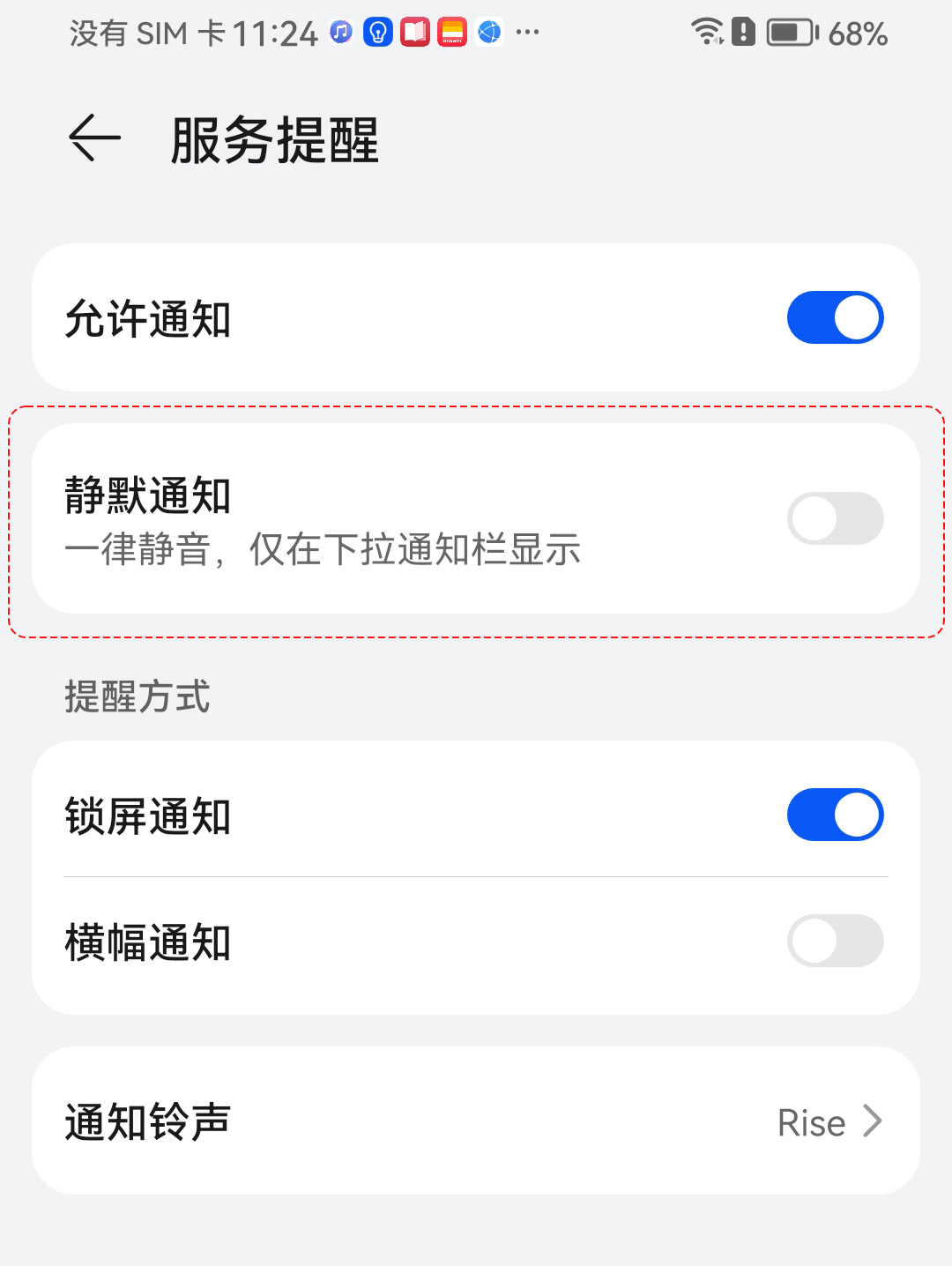Disable the 锁屏通知 switch

point(834,815)
